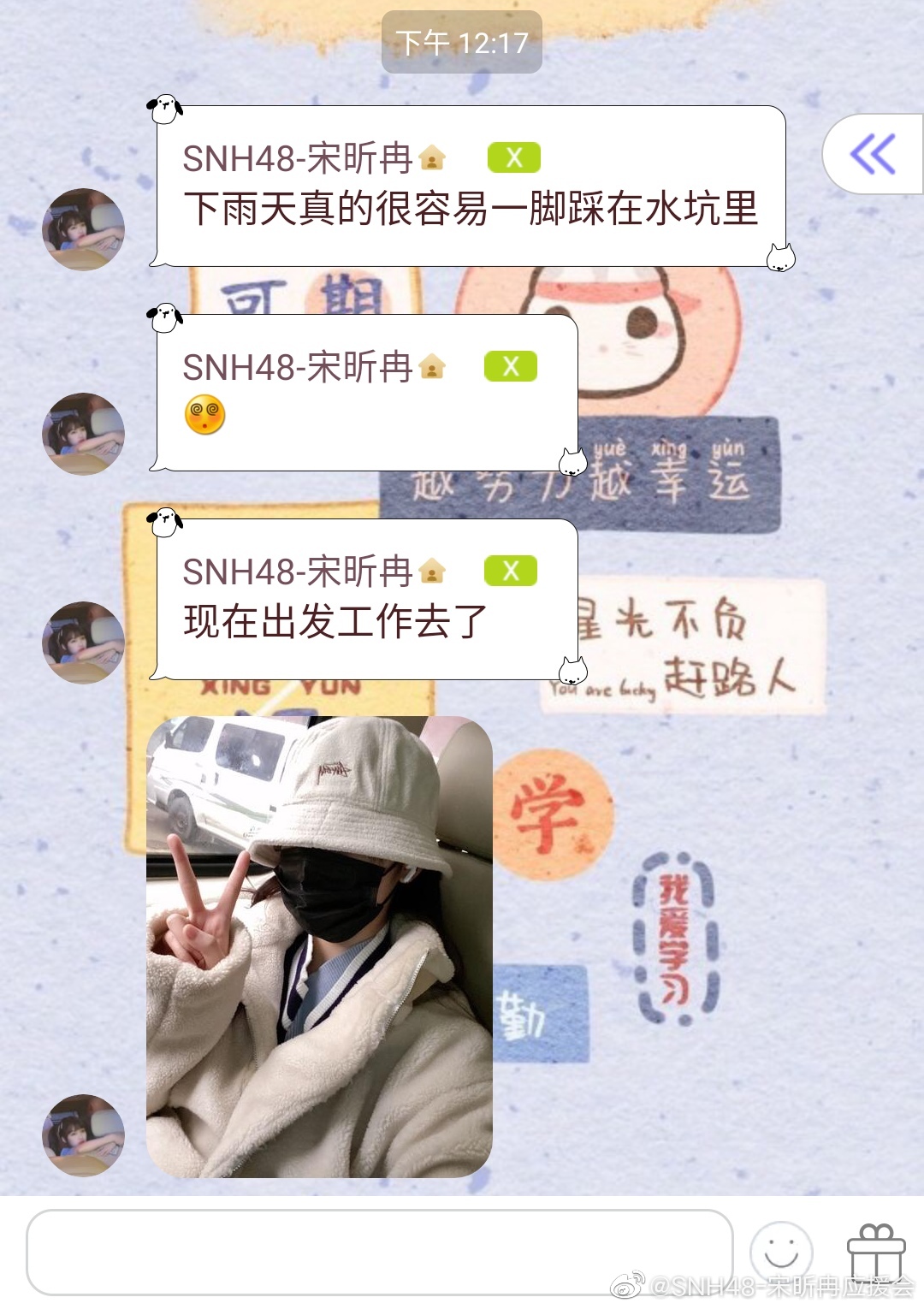Tap the double-arrow collapse button

pos(872,154)
